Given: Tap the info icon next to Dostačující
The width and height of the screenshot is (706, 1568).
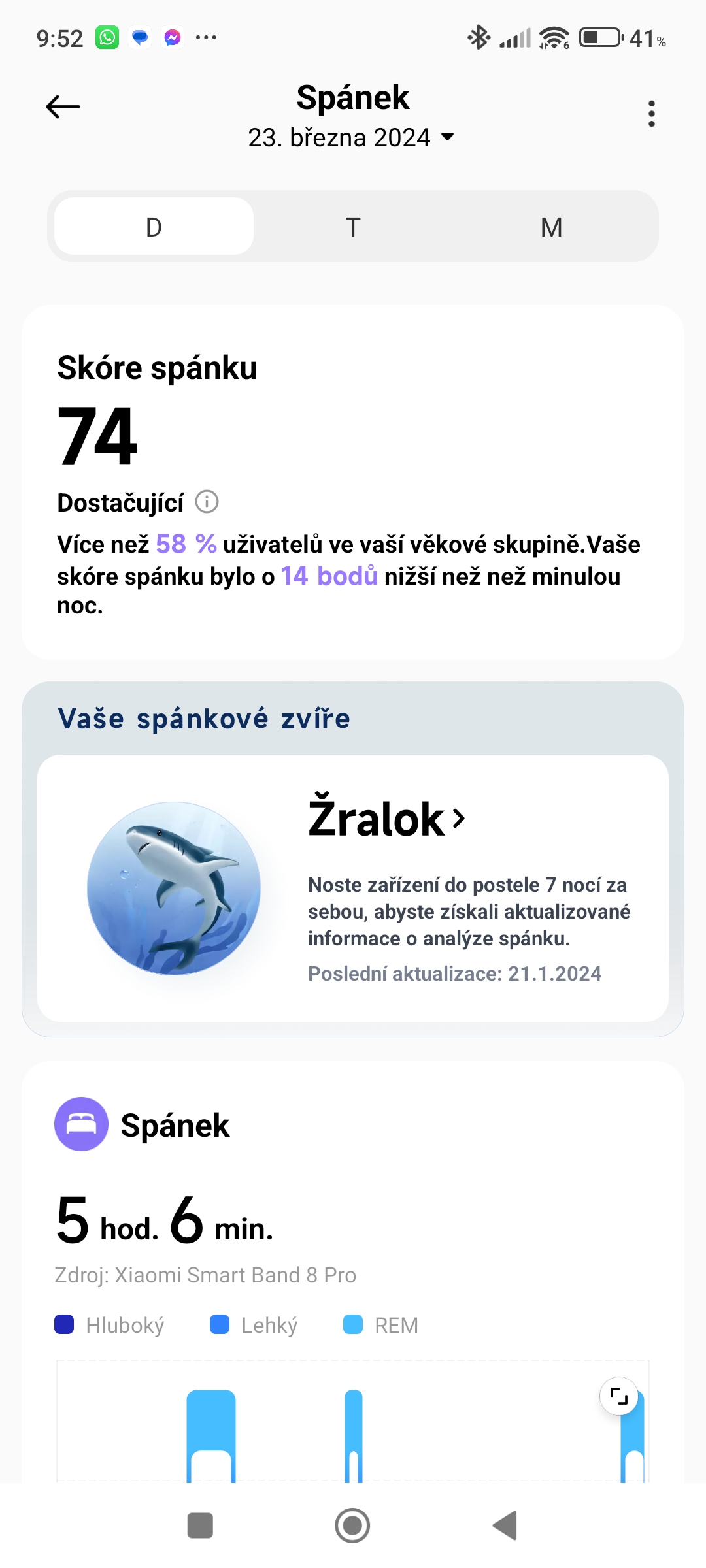Looking at the screenshot, I should [207, 502].
